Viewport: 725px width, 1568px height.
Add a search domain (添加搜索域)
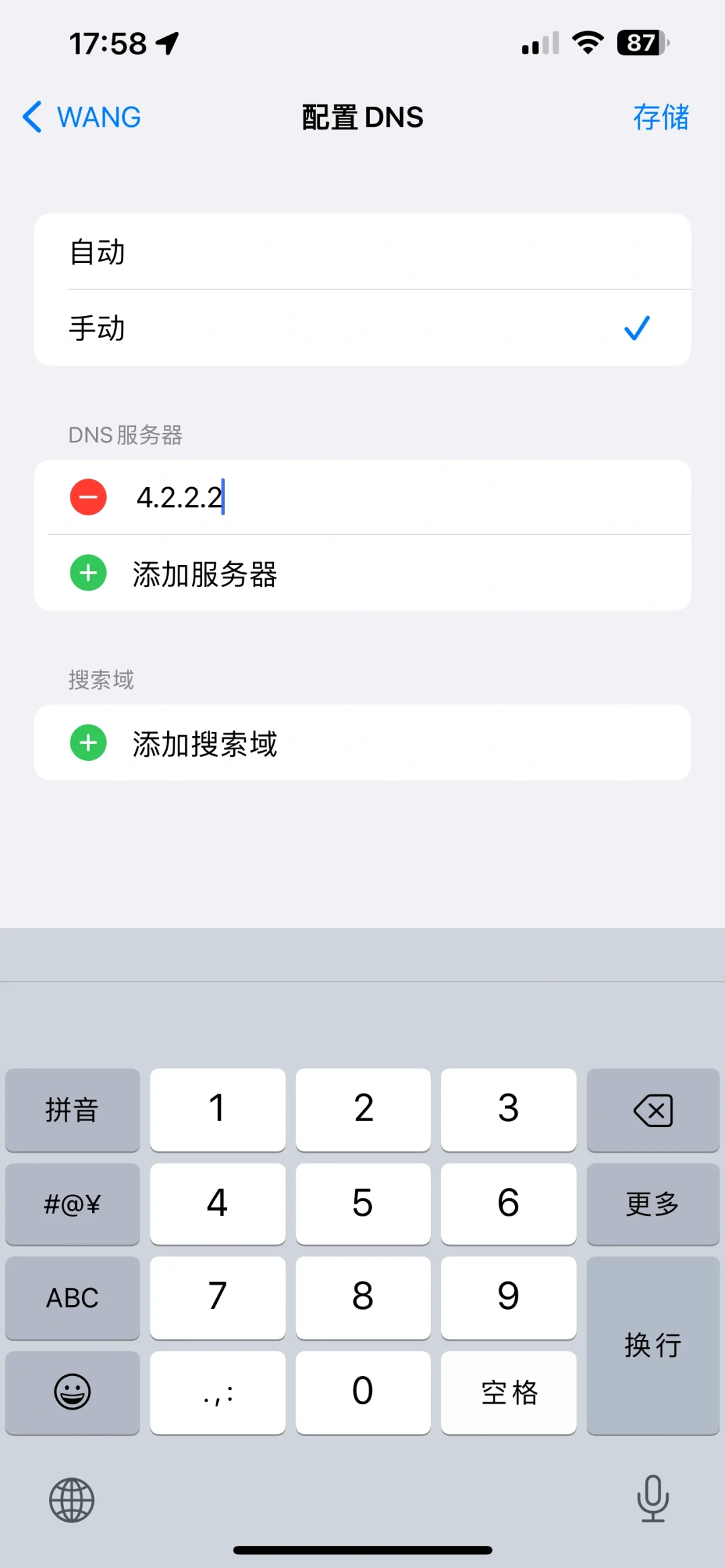pos(204,743)
